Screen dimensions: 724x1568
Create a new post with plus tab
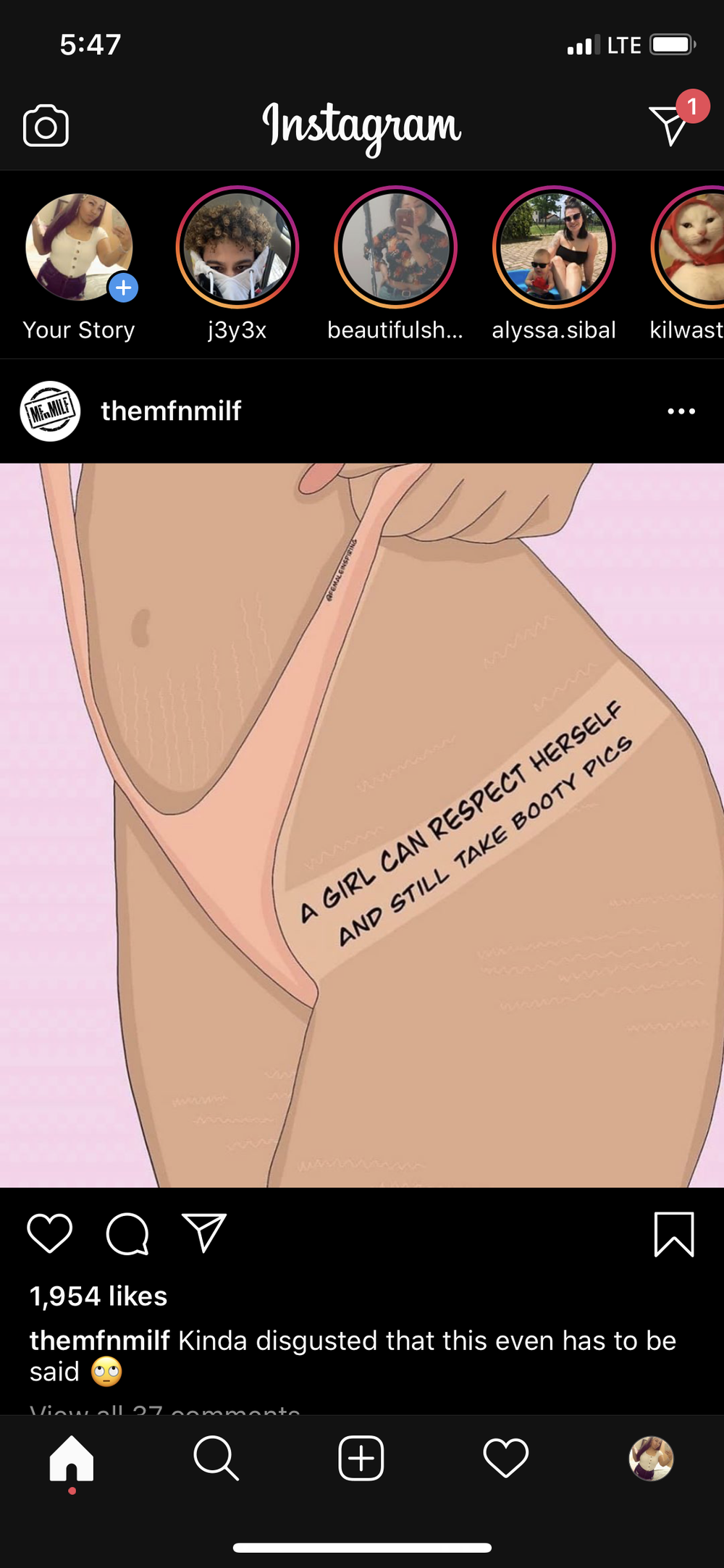[x=361, y=1459]
